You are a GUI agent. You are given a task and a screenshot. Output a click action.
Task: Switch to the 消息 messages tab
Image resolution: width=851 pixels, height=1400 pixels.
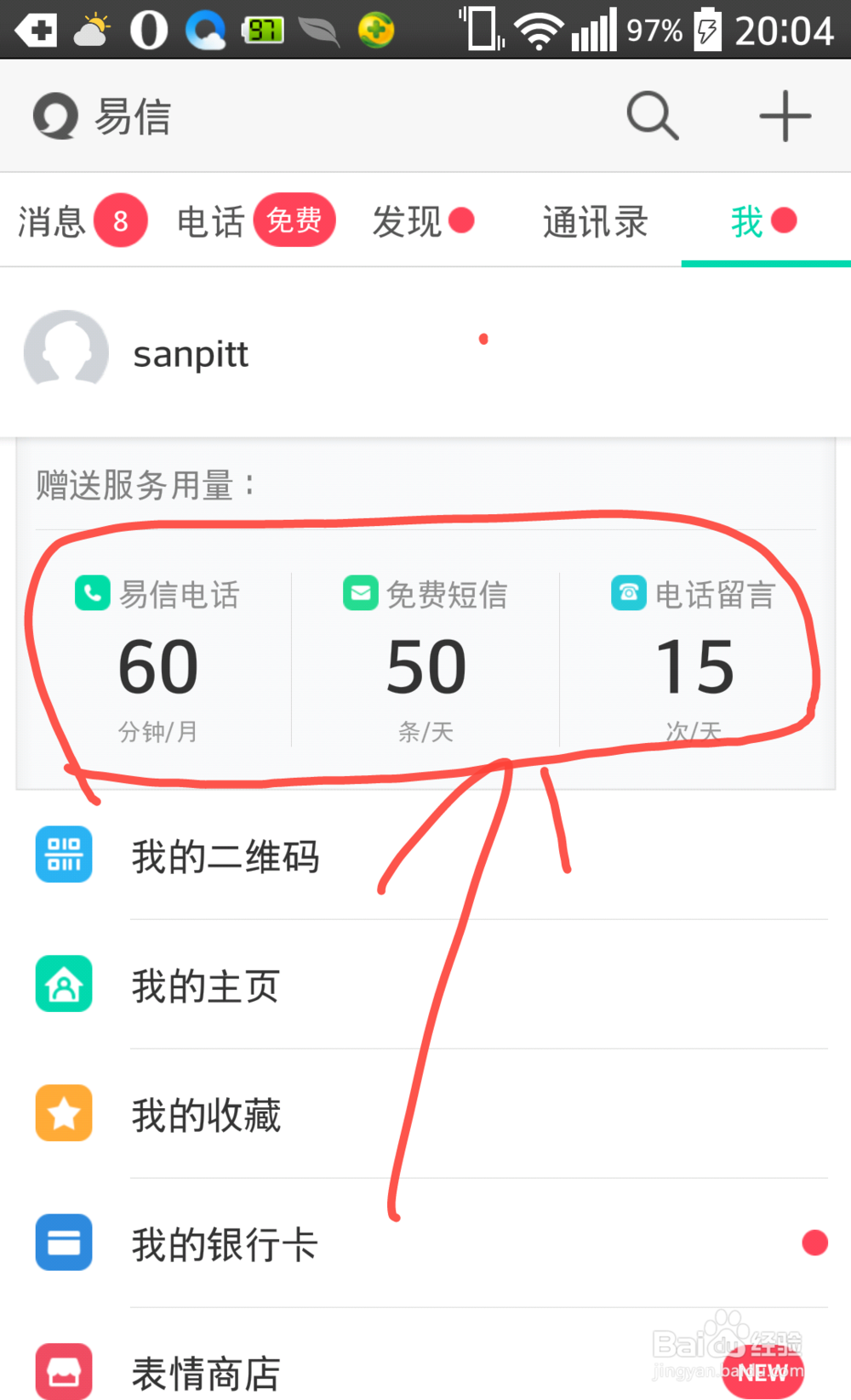[x=49, y=221]
